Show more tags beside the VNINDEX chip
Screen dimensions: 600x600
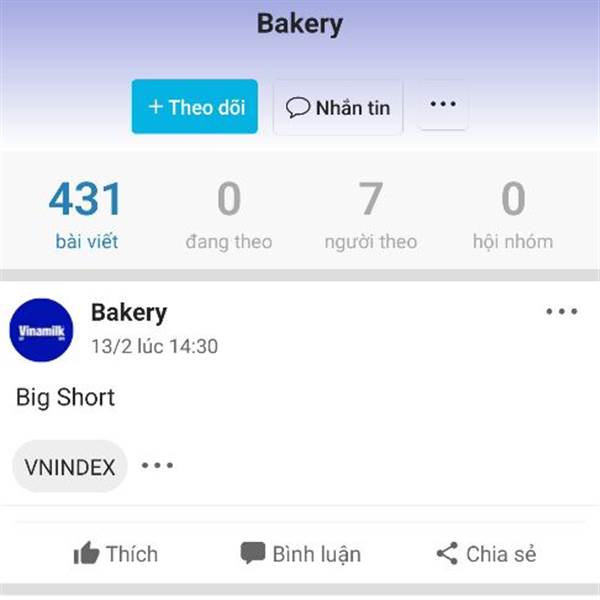[157, 465]
